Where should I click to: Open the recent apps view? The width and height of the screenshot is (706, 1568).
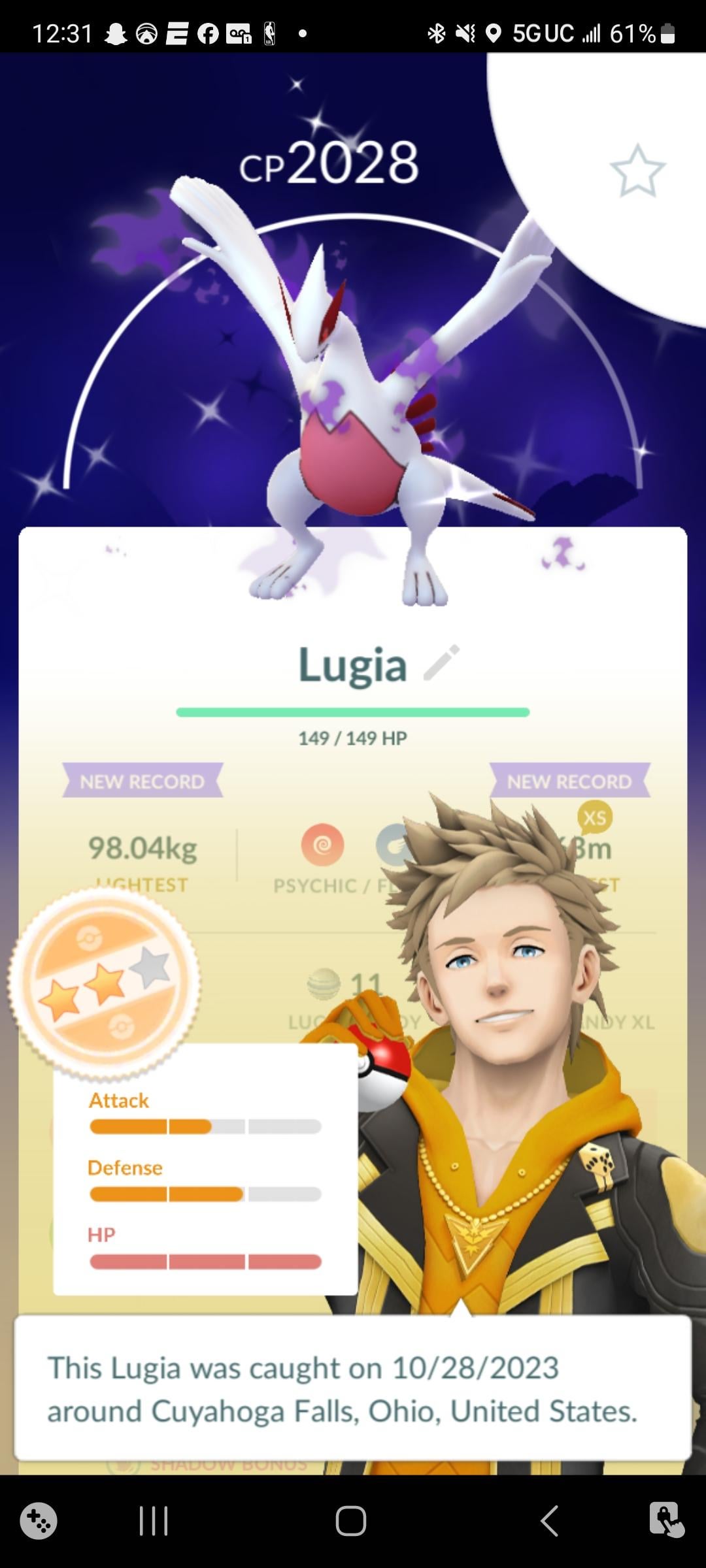pyautogui.click(x=154, y=1520)
